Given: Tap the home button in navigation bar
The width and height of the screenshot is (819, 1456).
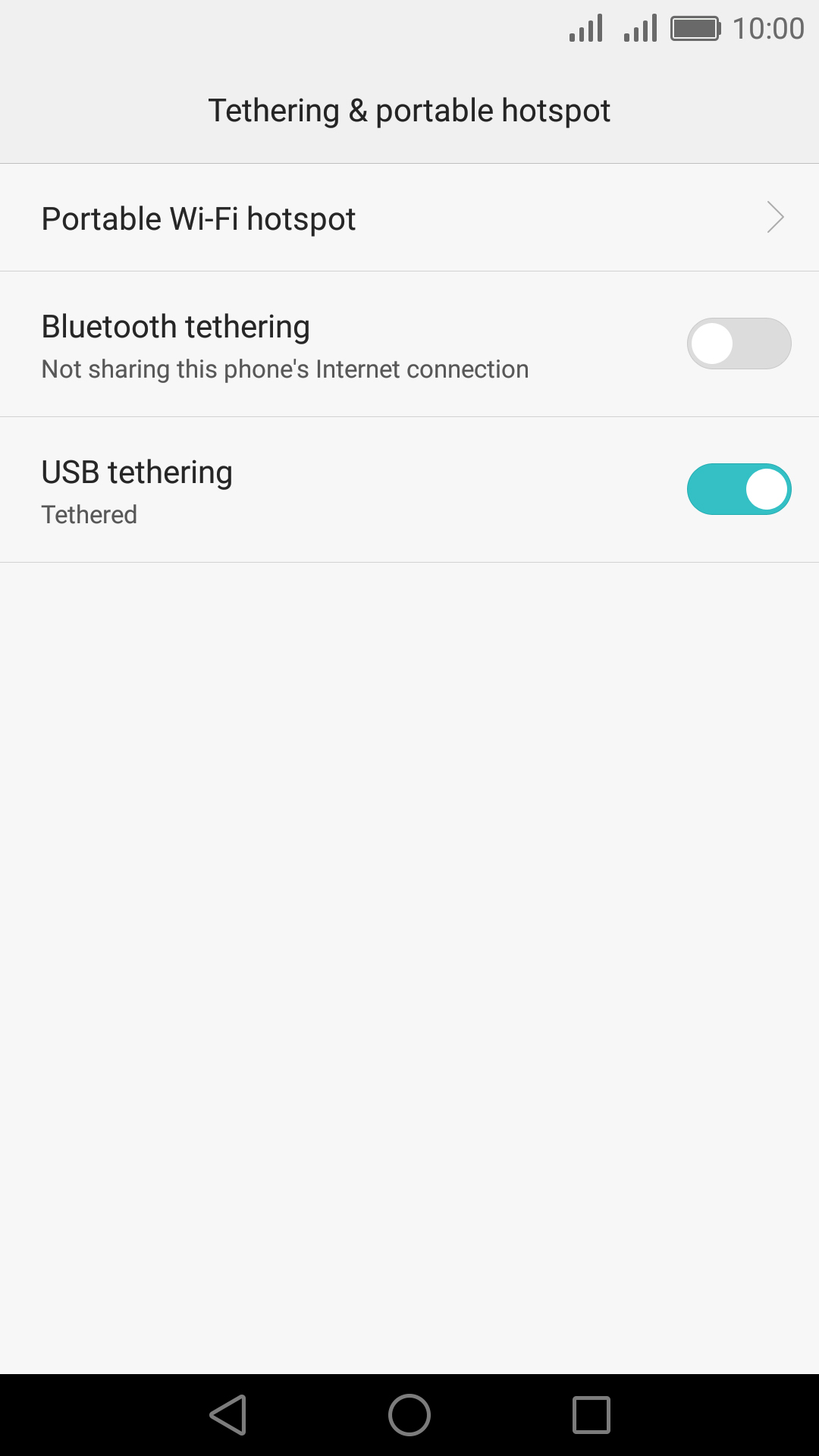Looking at the screenshot, I should [x=409, y=1415].
